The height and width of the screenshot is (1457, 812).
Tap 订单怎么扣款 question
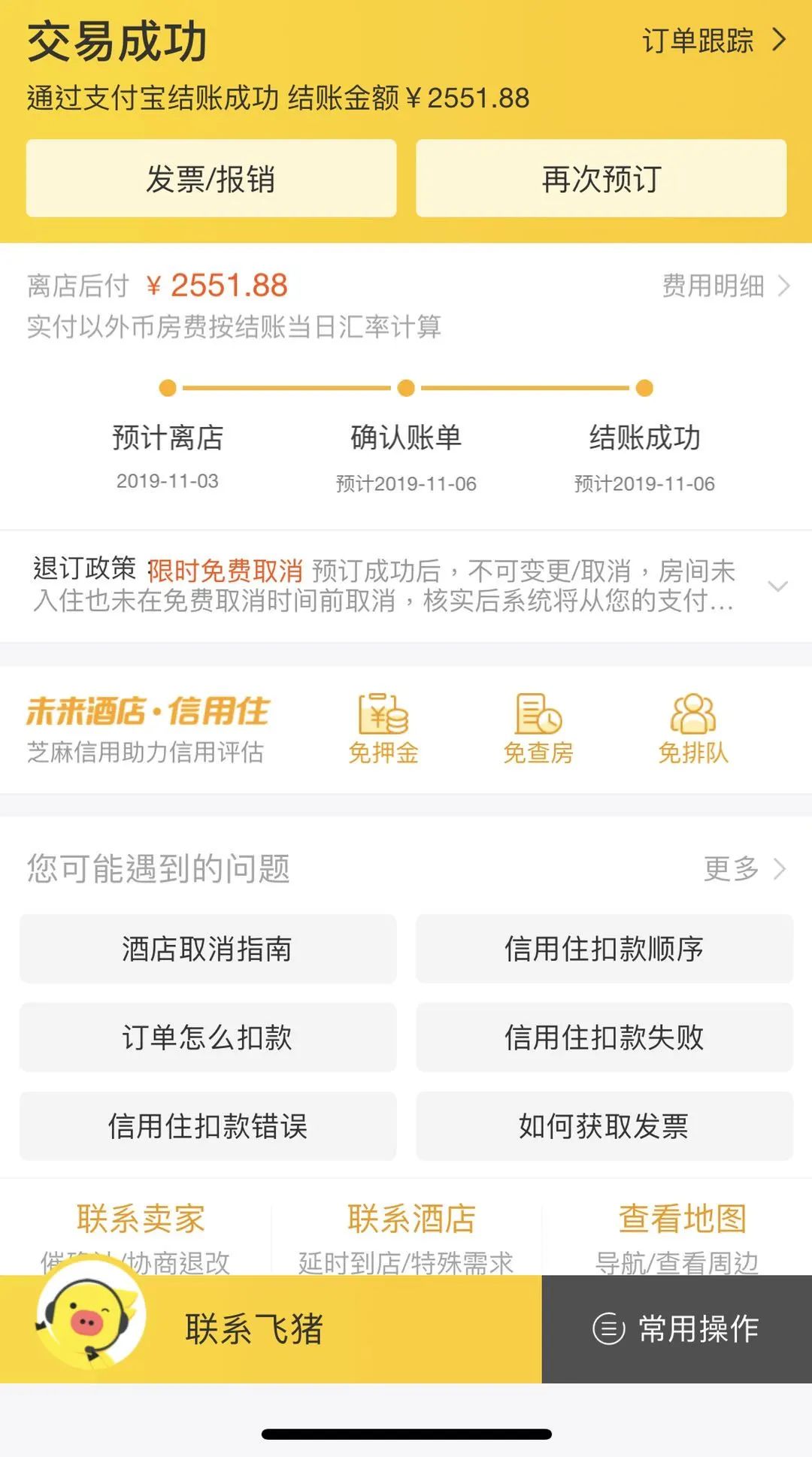coord(208,1037)
